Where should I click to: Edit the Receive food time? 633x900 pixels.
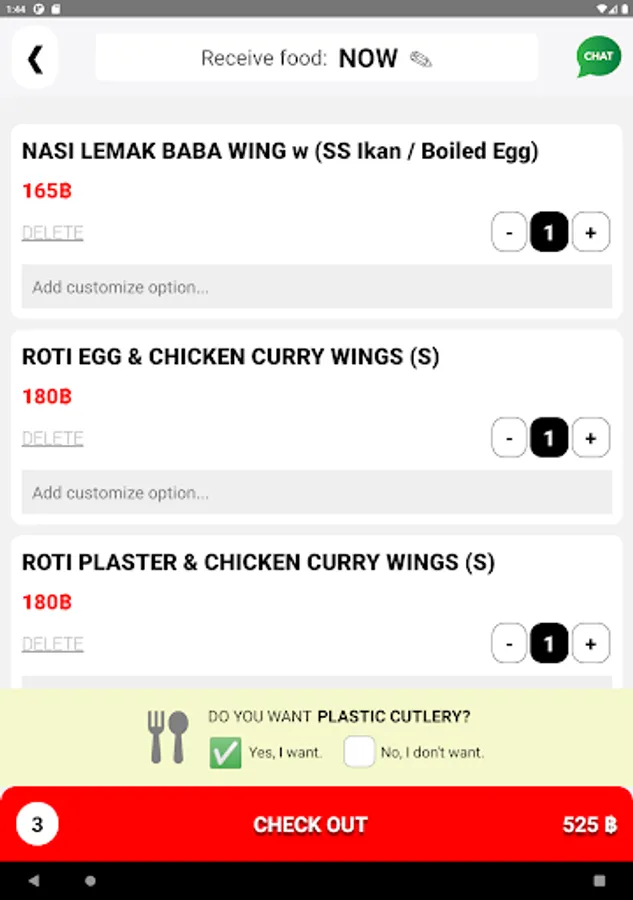tap(421, 59)
